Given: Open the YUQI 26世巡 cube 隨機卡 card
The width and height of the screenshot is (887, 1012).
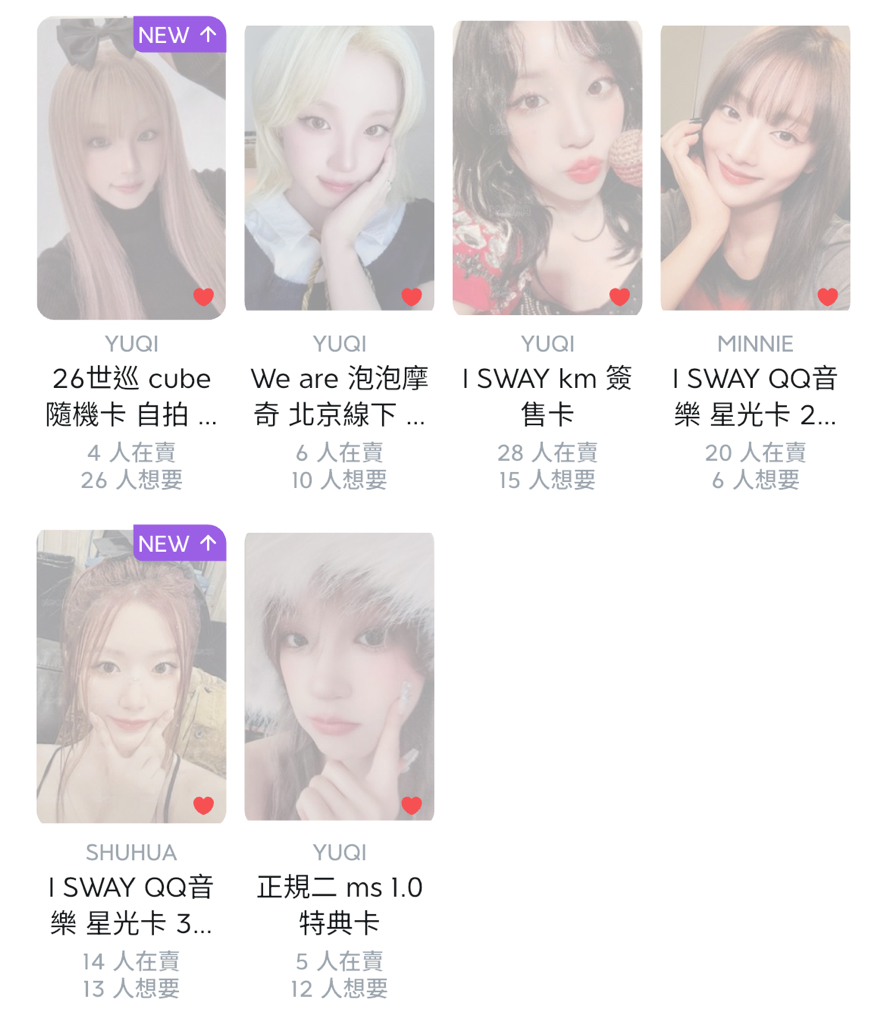Looking at the screenshot, I should (x=131, y=168).
